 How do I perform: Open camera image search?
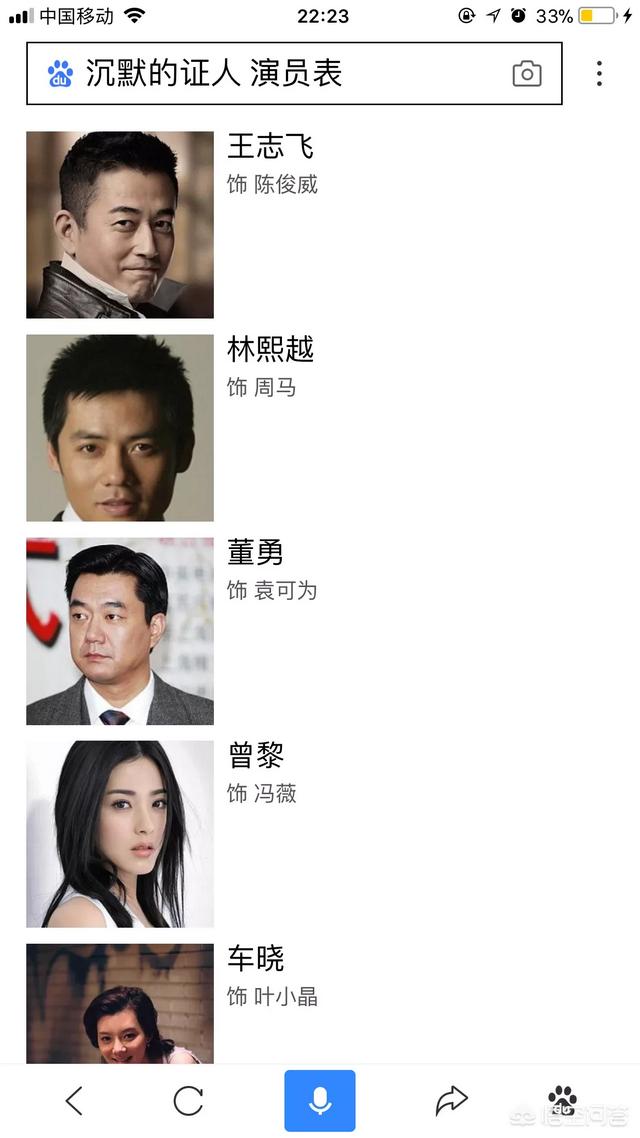click(x=526, y=74)
